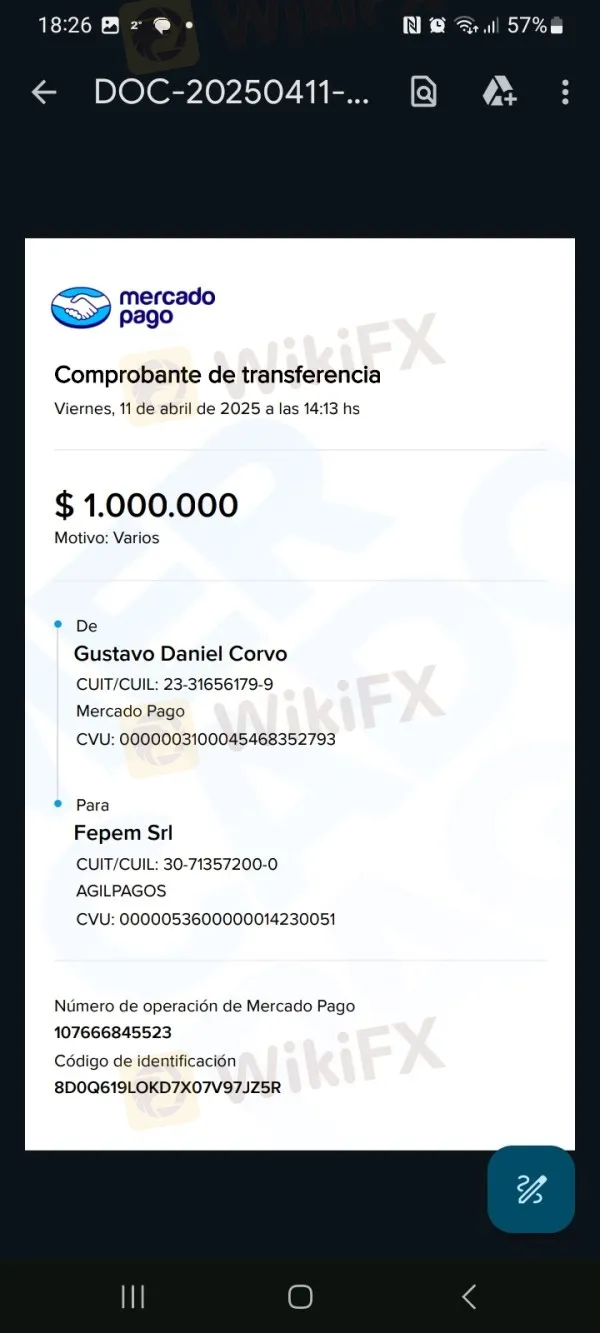
Task: Add document to Google Drive
Action: point(498,93)
